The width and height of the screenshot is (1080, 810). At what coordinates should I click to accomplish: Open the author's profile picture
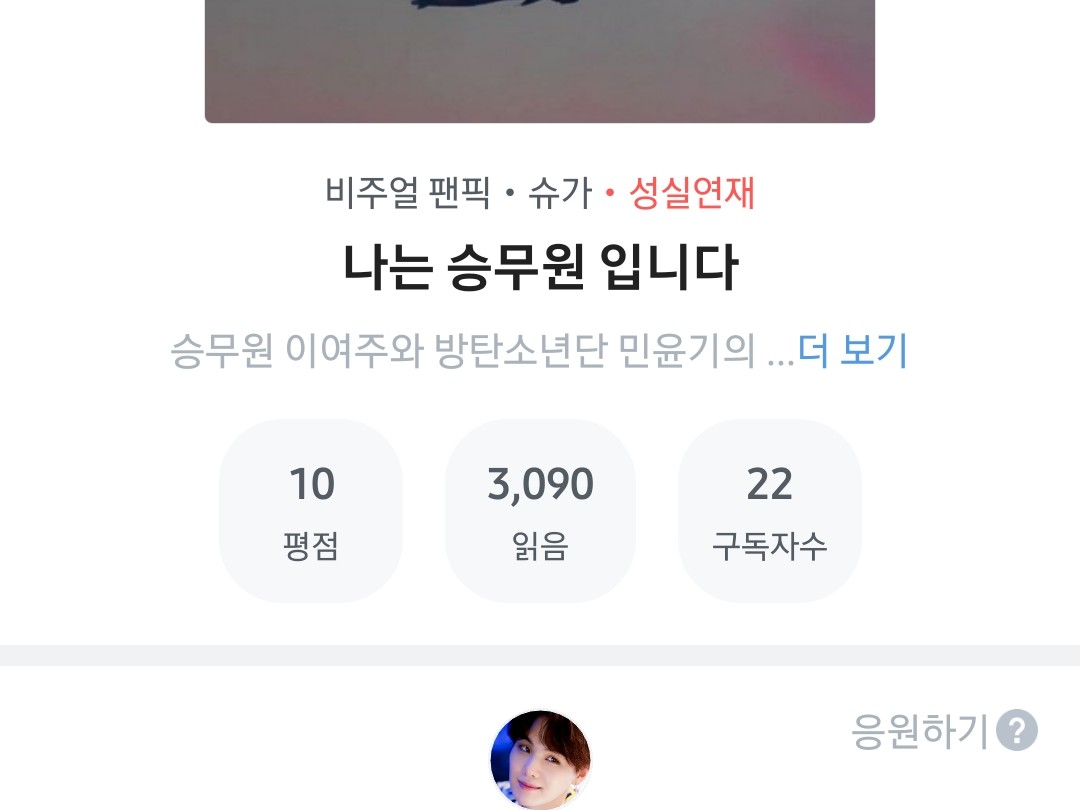click(x=540, y=760)
